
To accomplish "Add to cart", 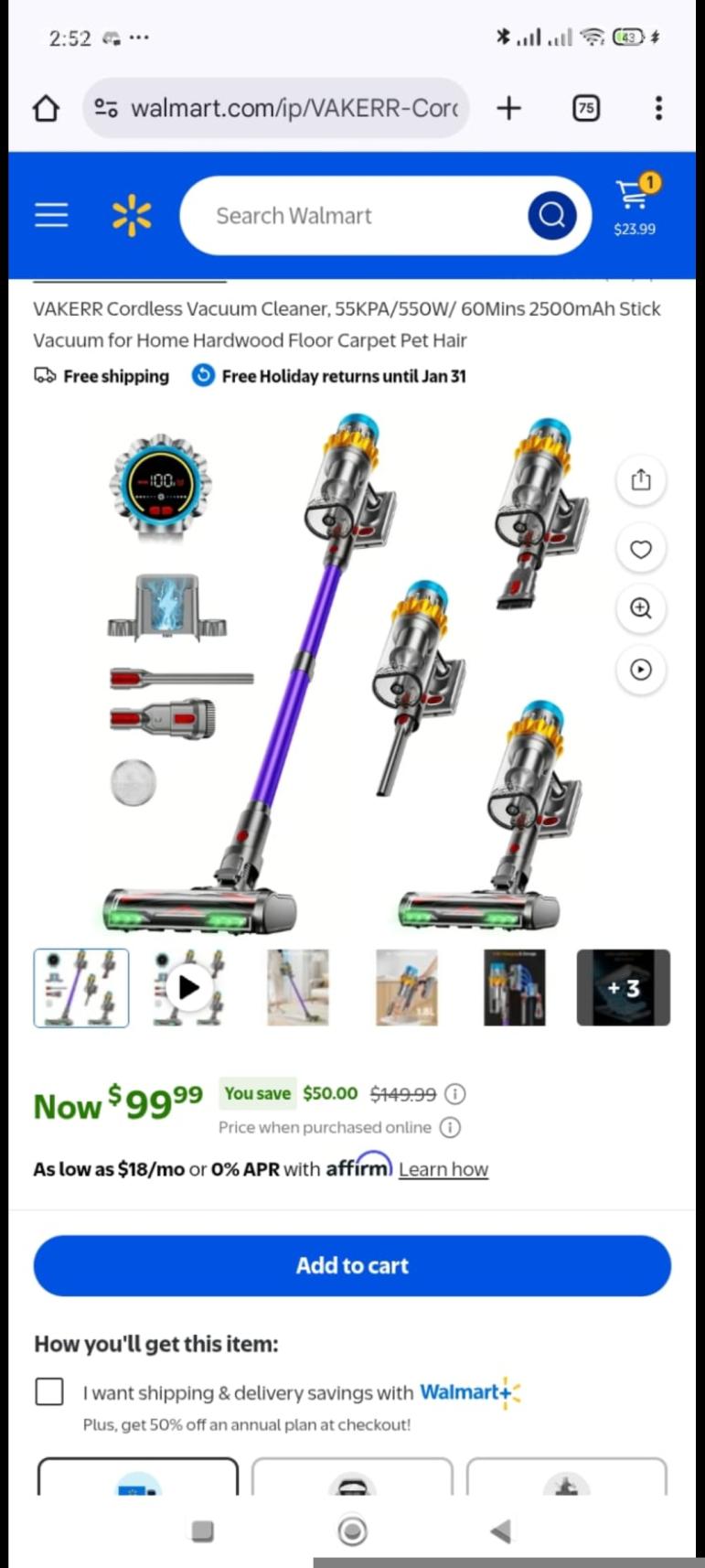I will [x=352, y=1265].
